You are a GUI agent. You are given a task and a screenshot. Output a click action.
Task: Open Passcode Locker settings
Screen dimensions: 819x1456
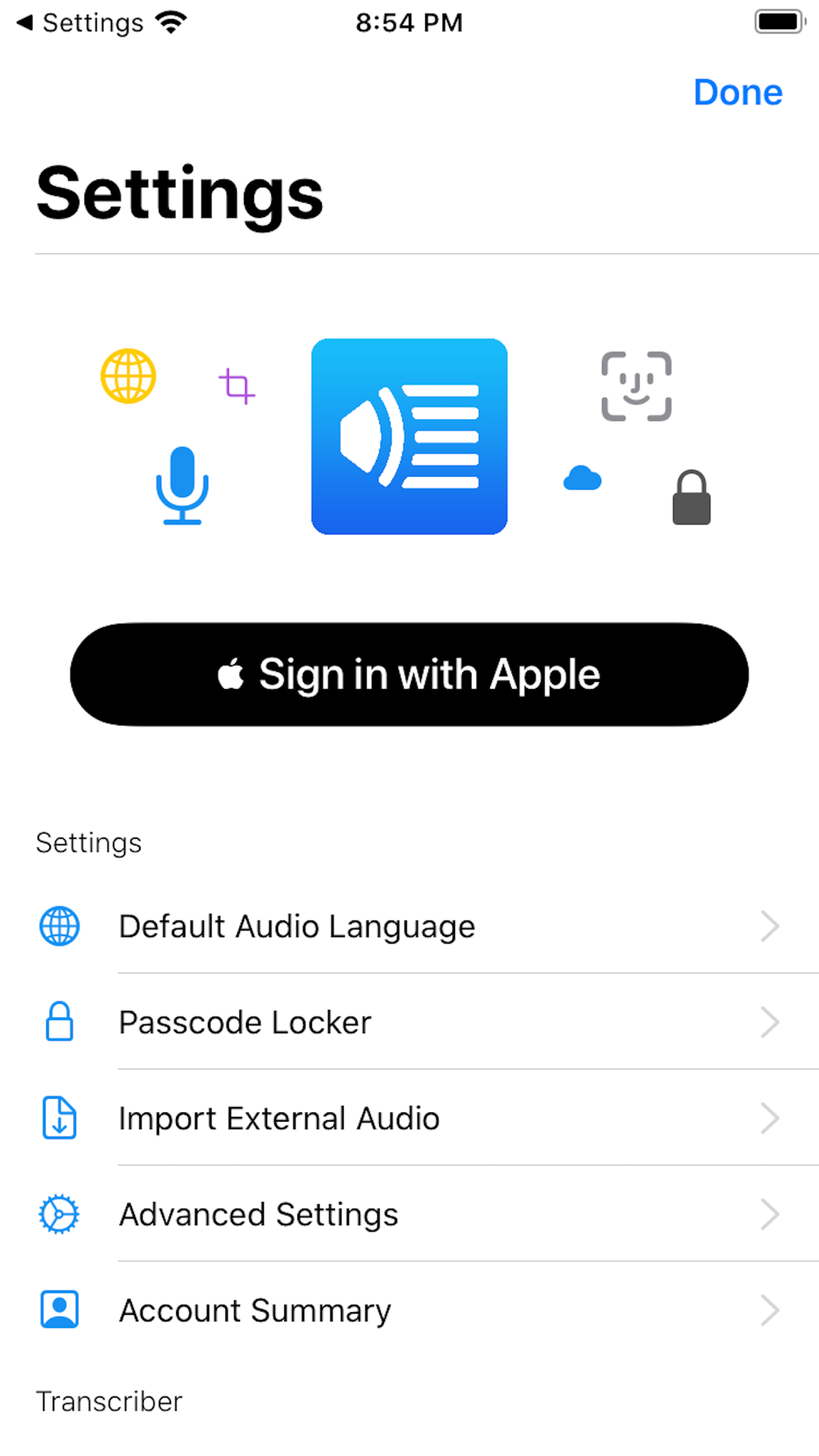[x=409, y=1022]
